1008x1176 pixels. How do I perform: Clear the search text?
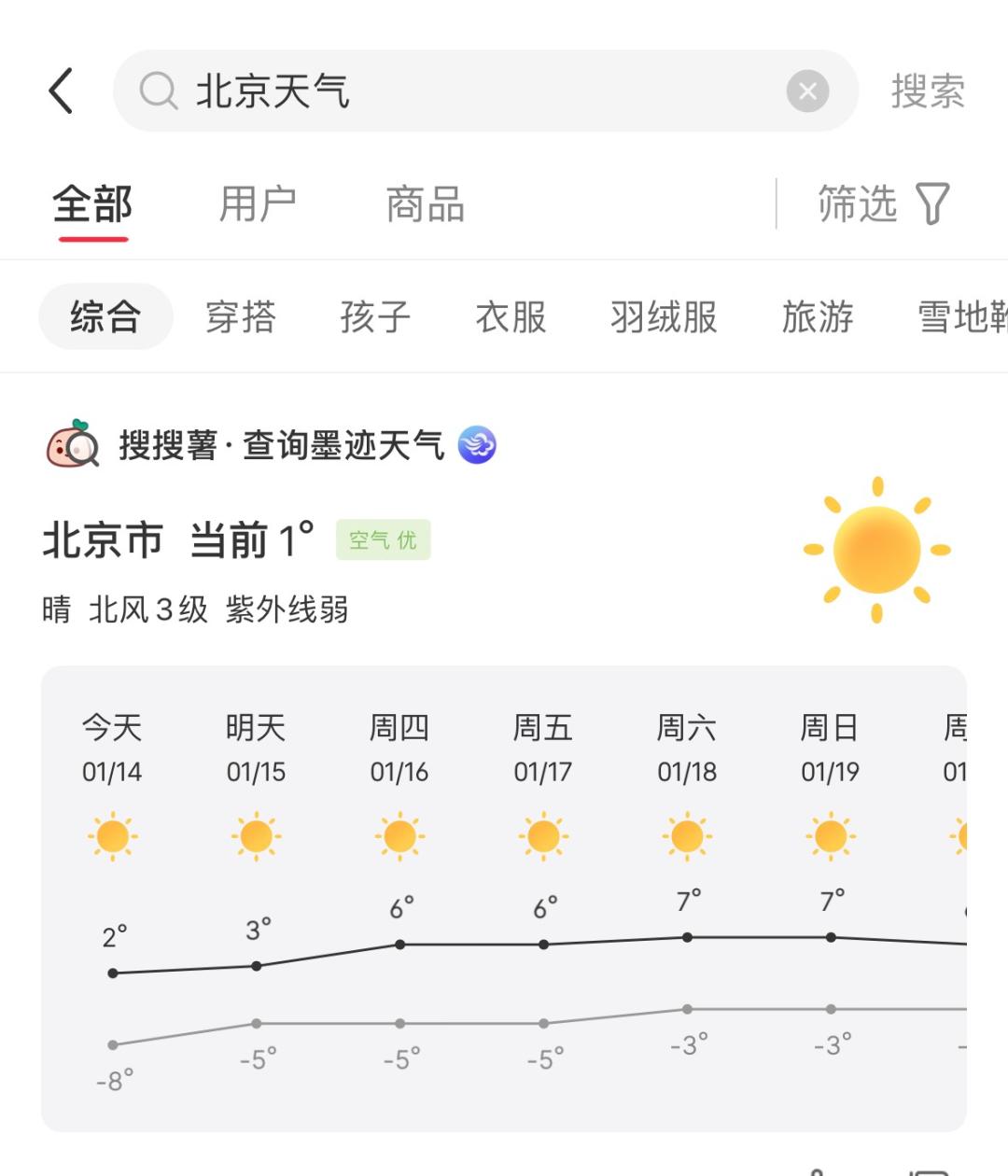coord(807,91)
